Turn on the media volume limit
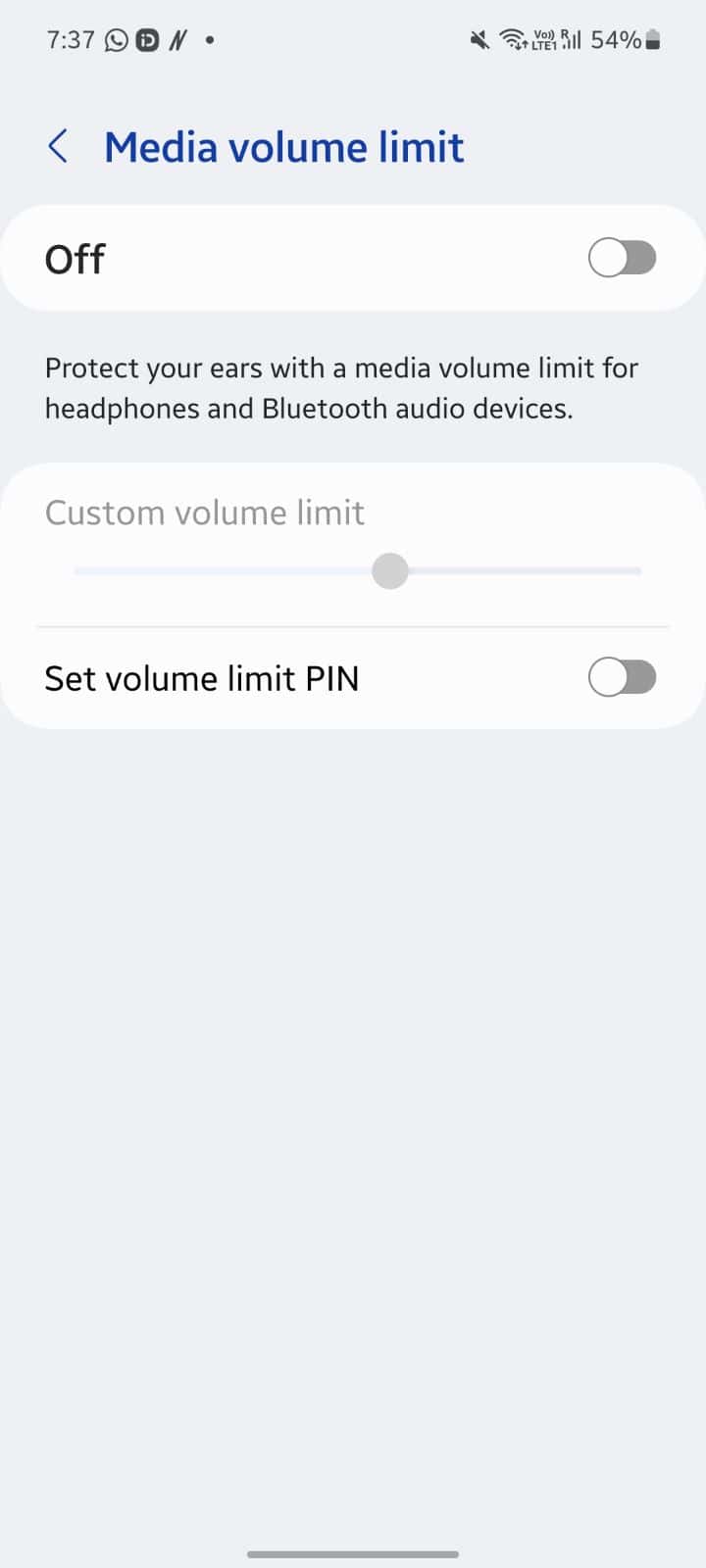 click(622, 259)
